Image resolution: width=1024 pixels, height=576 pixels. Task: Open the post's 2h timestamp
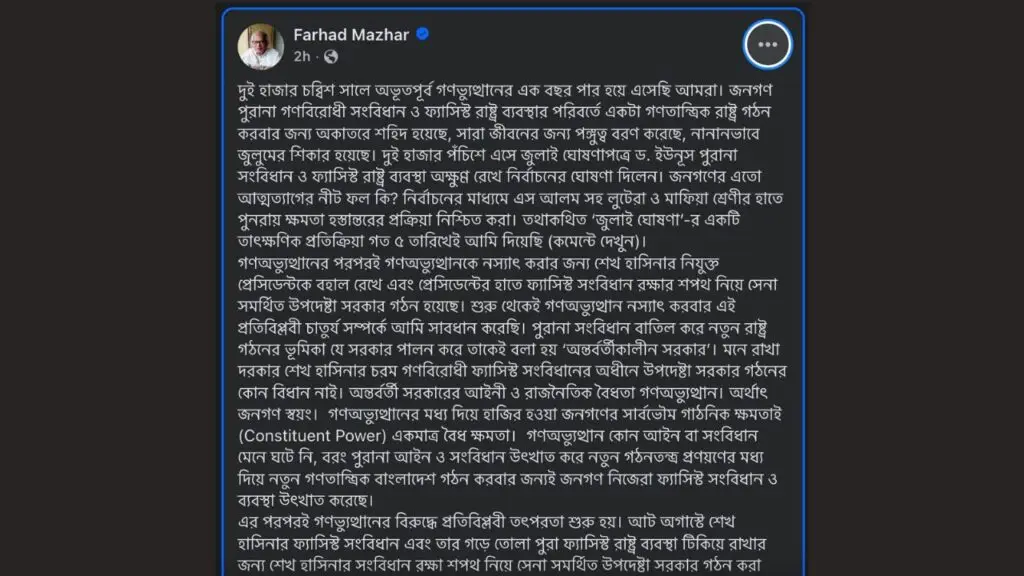(300, 57)
